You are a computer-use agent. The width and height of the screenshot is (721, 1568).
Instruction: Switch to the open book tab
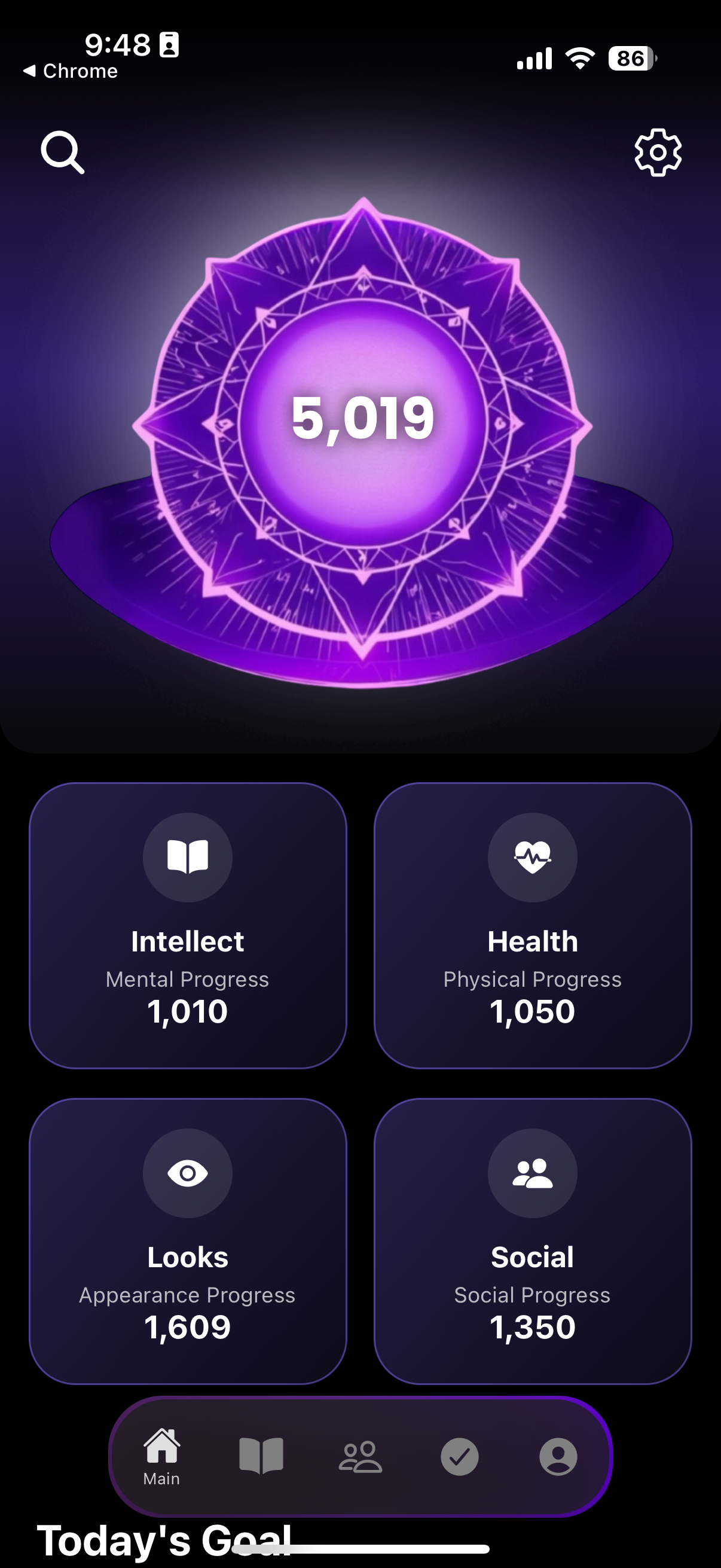261,1456
